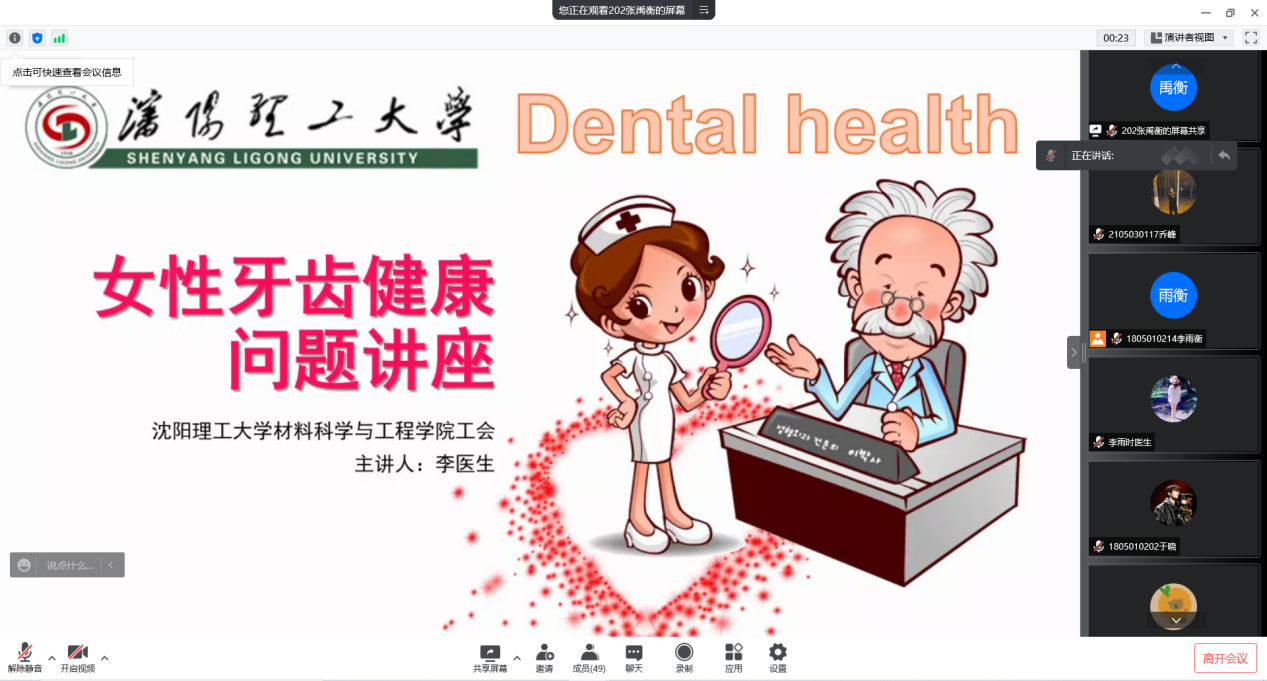Start recording the meeting (录制)

click(684, 657)
